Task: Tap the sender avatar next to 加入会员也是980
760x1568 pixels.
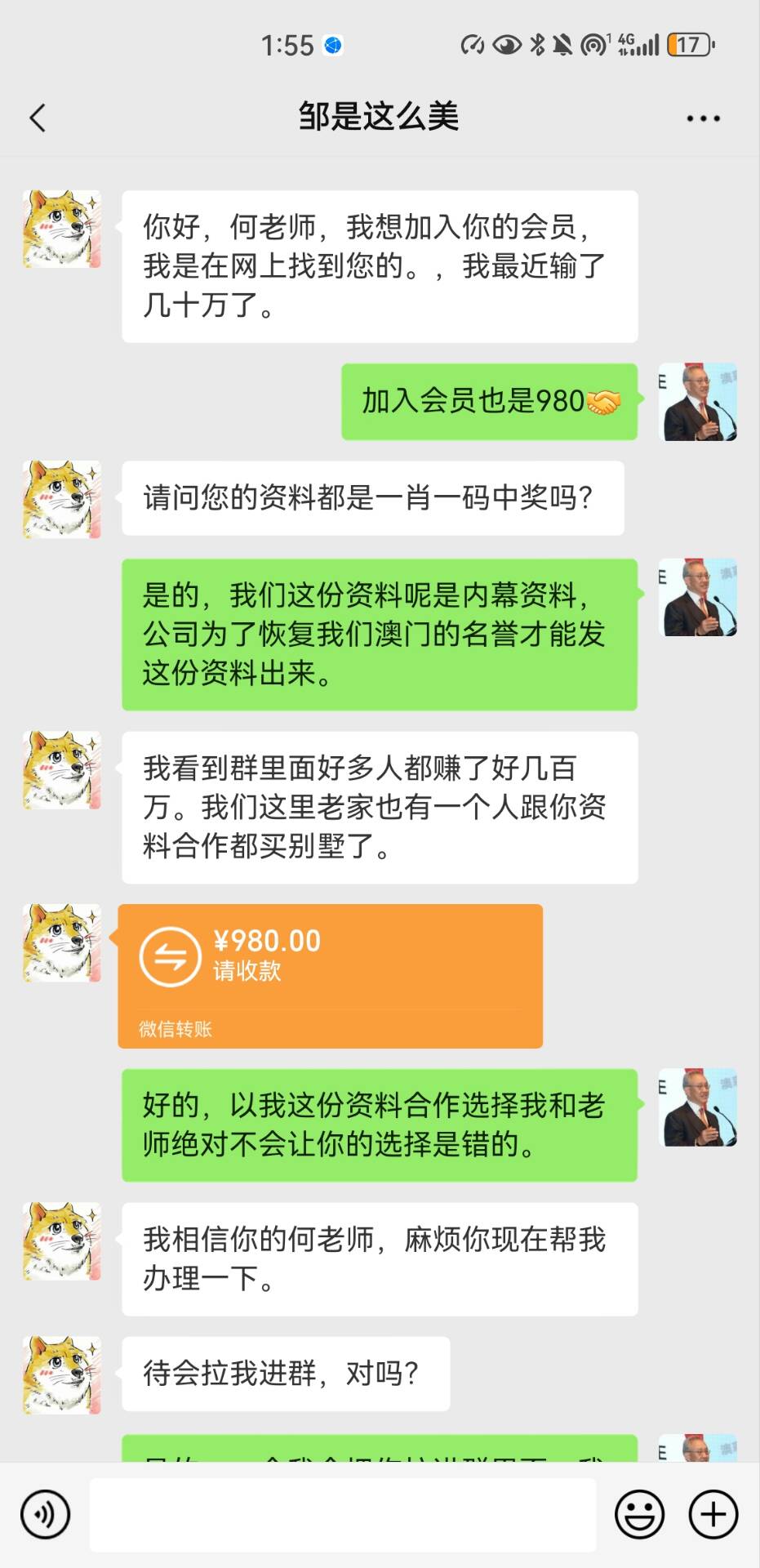Action: (698, 402)
